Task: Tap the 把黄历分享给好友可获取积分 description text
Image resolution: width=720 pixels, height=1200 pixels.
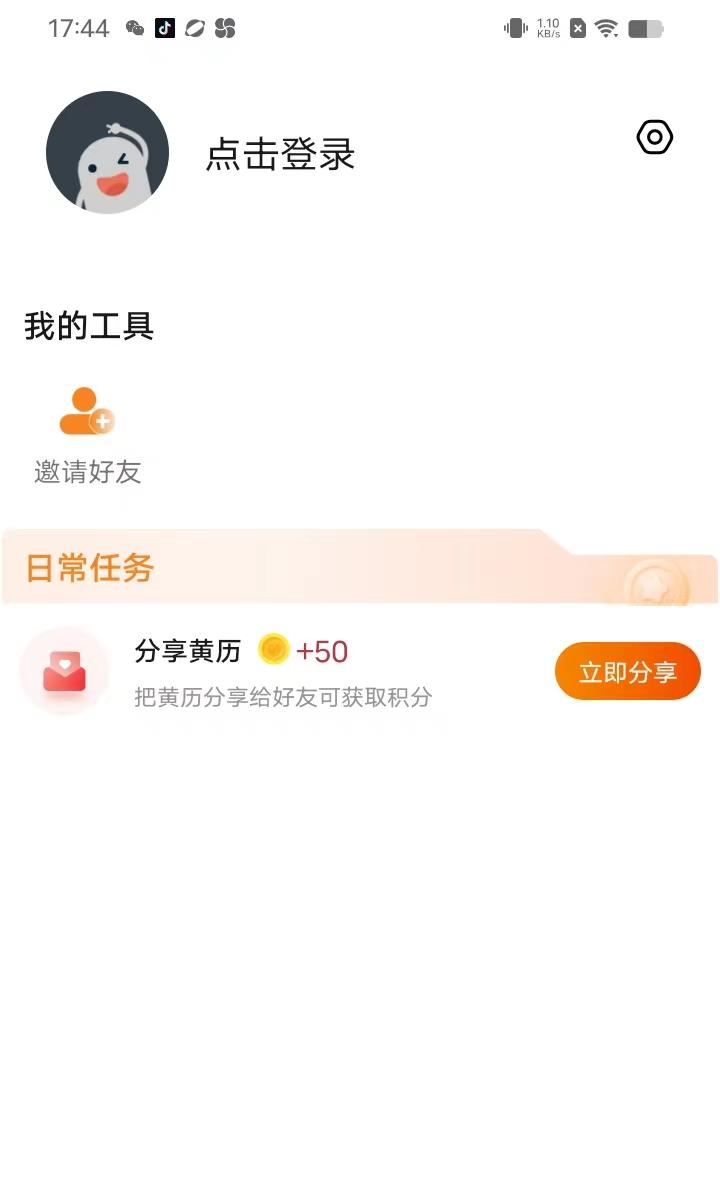Action: 283,697
